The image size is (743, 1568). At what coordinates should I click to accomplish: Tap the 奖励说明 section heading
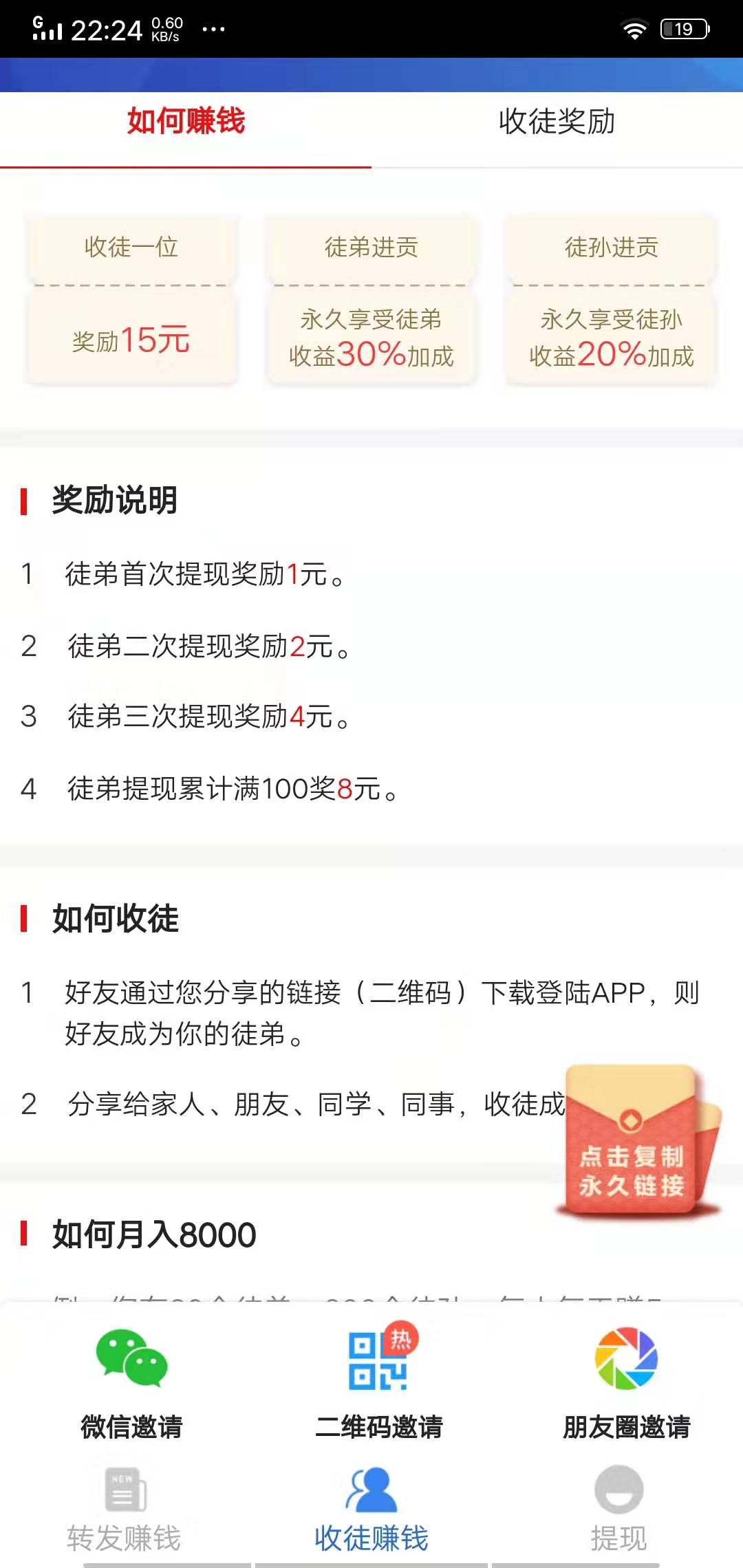(x=114, y=501)
